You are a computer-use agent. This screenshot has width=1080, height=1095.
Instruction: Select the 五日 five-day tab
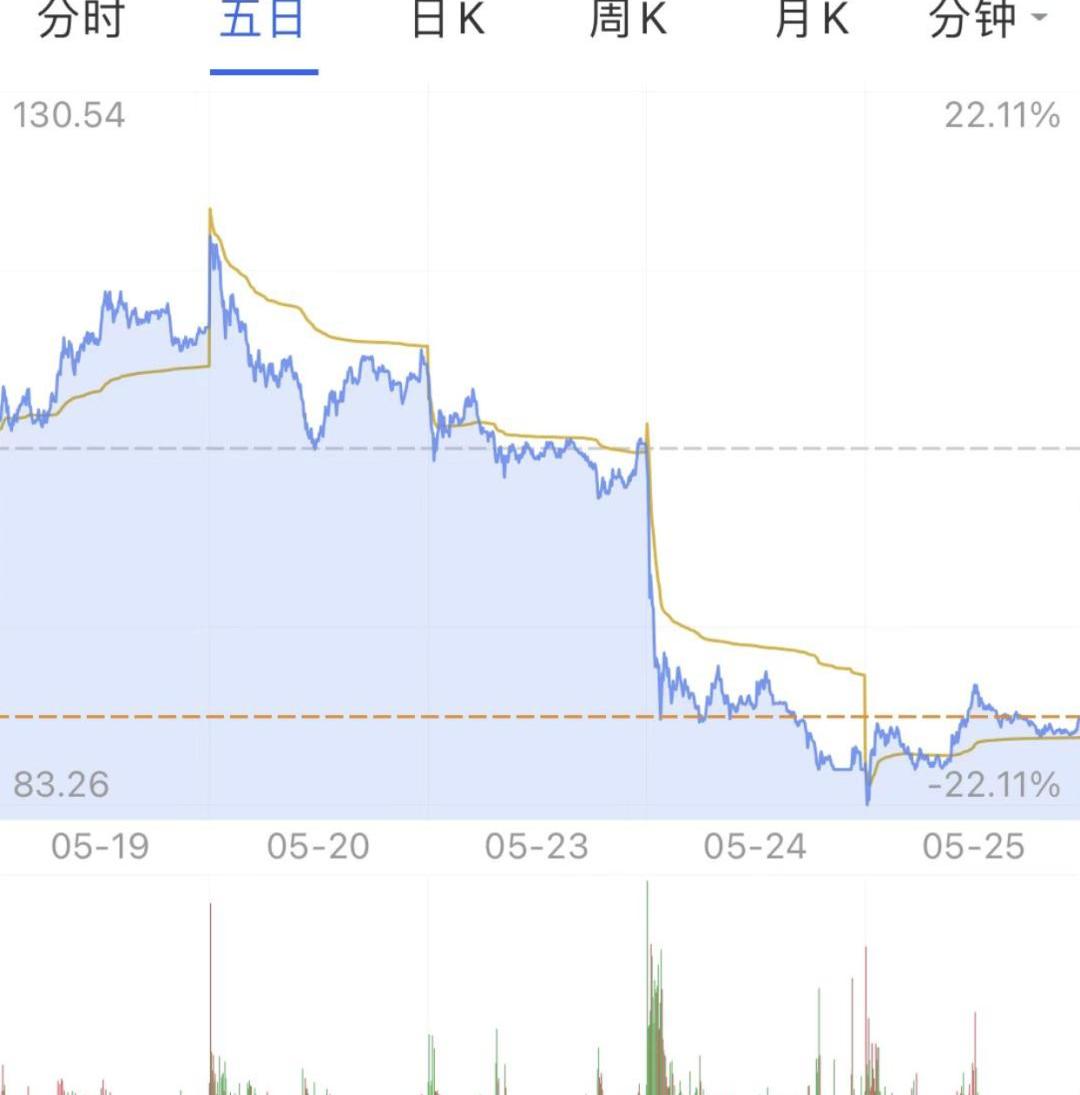click(x=262, y=20)
